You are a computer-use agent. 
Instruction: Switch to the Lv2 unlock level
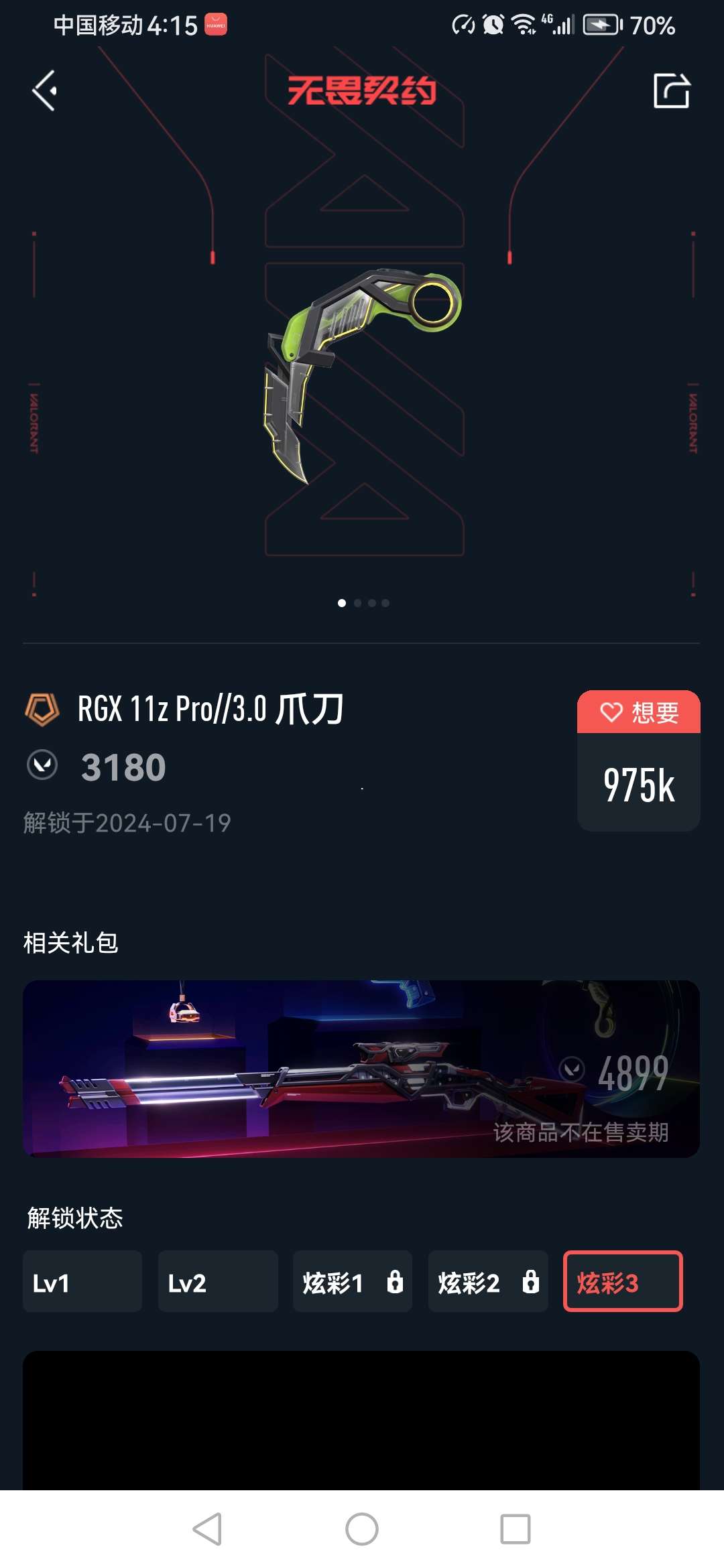[218, 1281]
